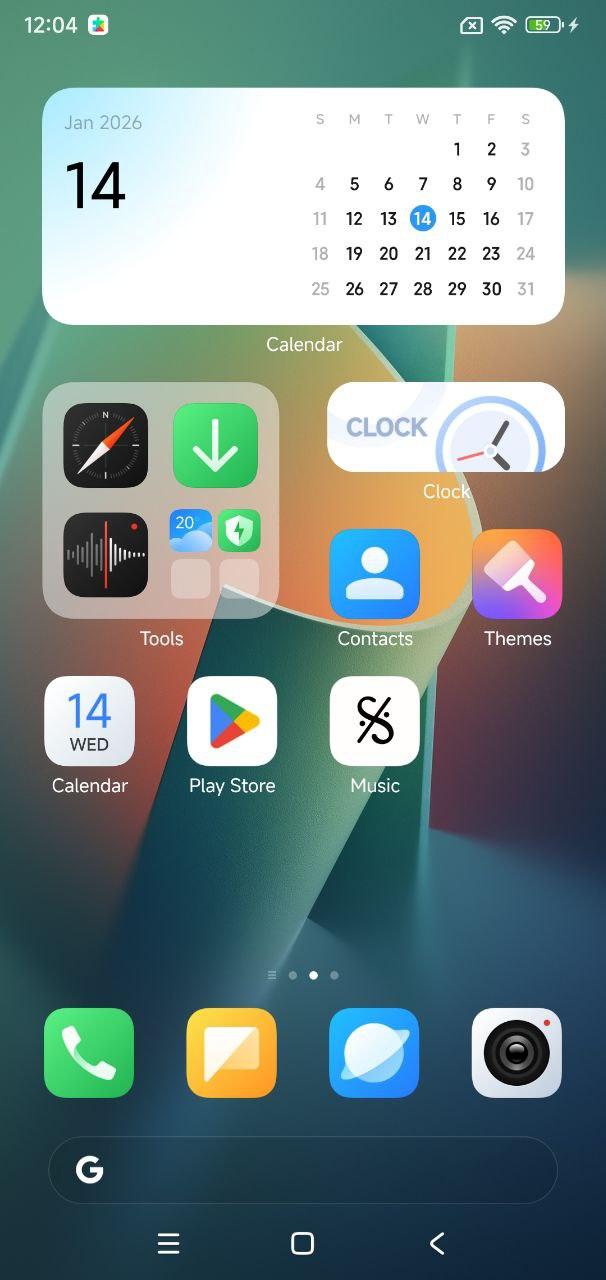This screenshot has height=1280, width=606.
Task: Launch the Play Store
Action: tap(232, 721)
